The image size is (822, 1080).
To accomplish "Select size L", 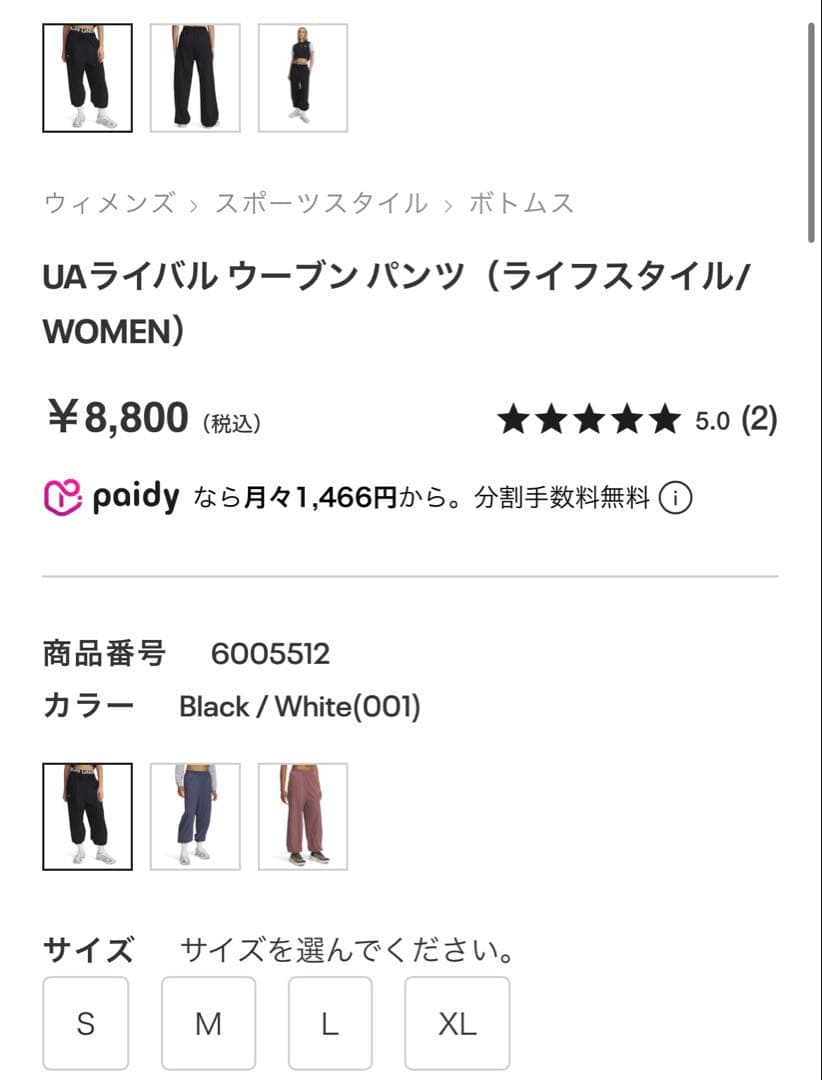I will click(x=330, y=1023).
